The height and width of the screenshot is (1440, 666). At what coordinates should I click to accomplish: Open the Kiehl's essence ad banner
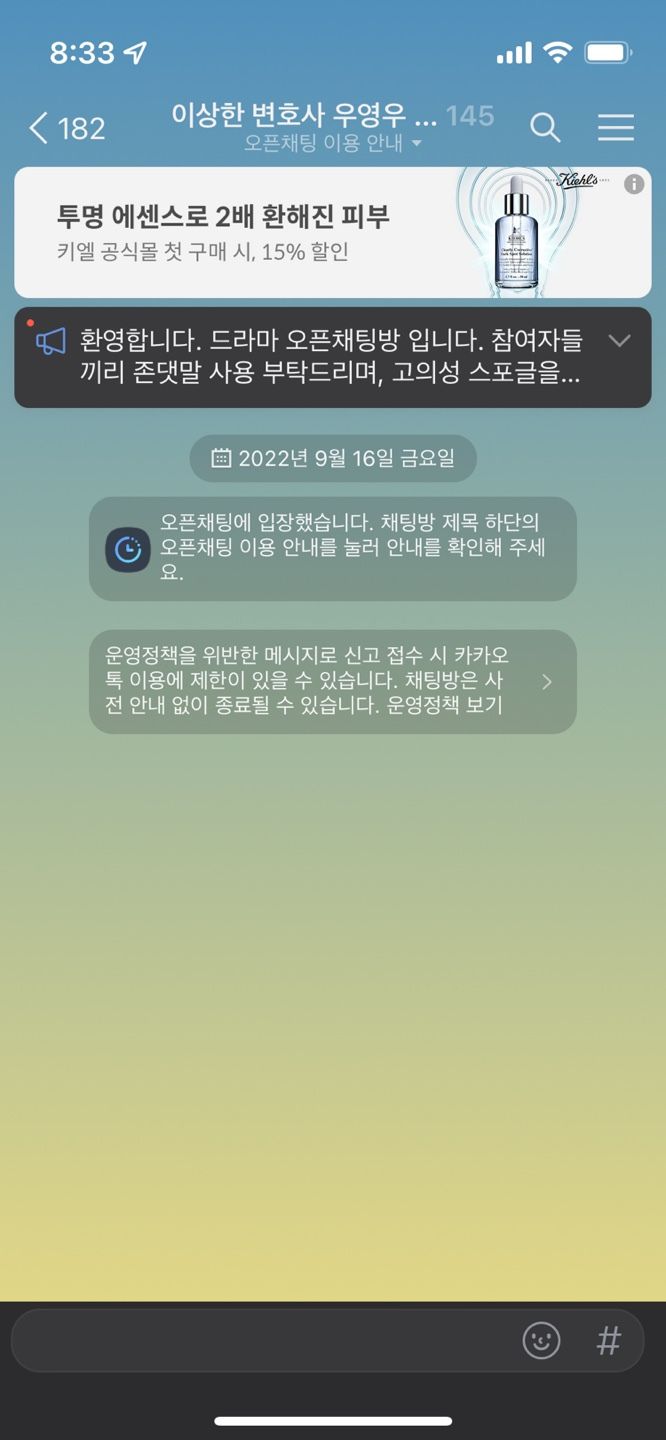pos(300,232)
